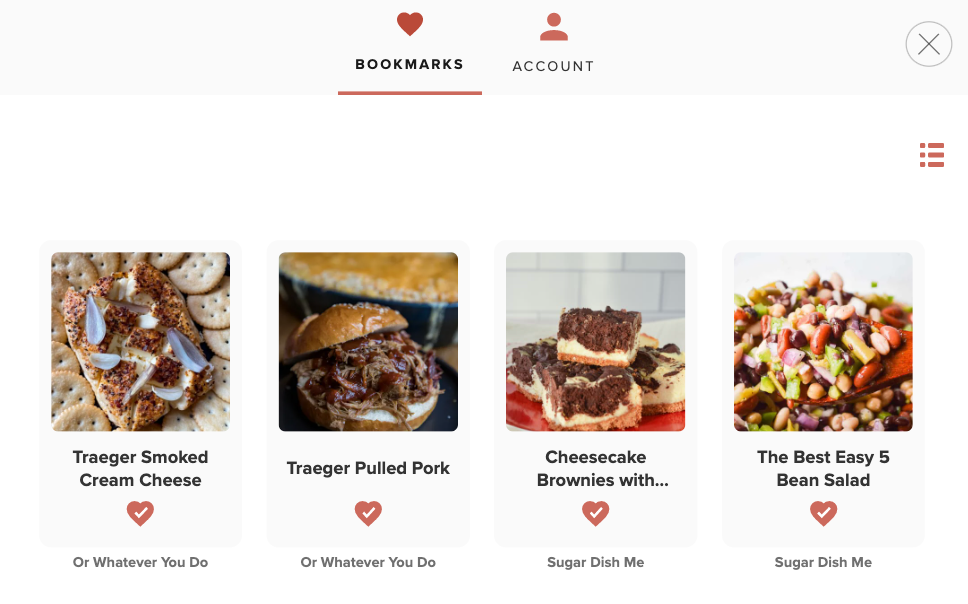Open the Traeger Pulled Pork recipe

(x=368, y=342)
